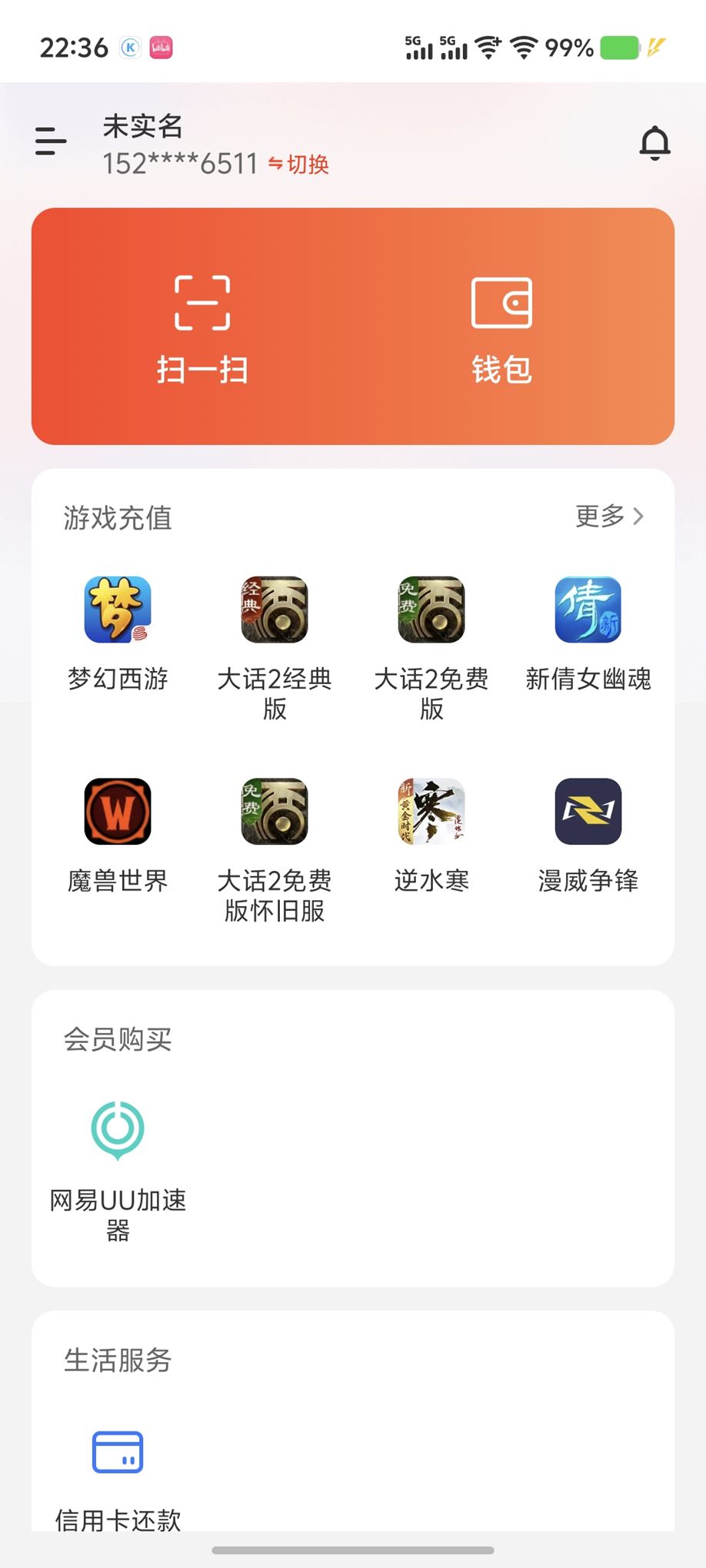This screenshot has height=1568, width=706.
Task: Select 新倩女幽魂 game
Action: [588, 633]
